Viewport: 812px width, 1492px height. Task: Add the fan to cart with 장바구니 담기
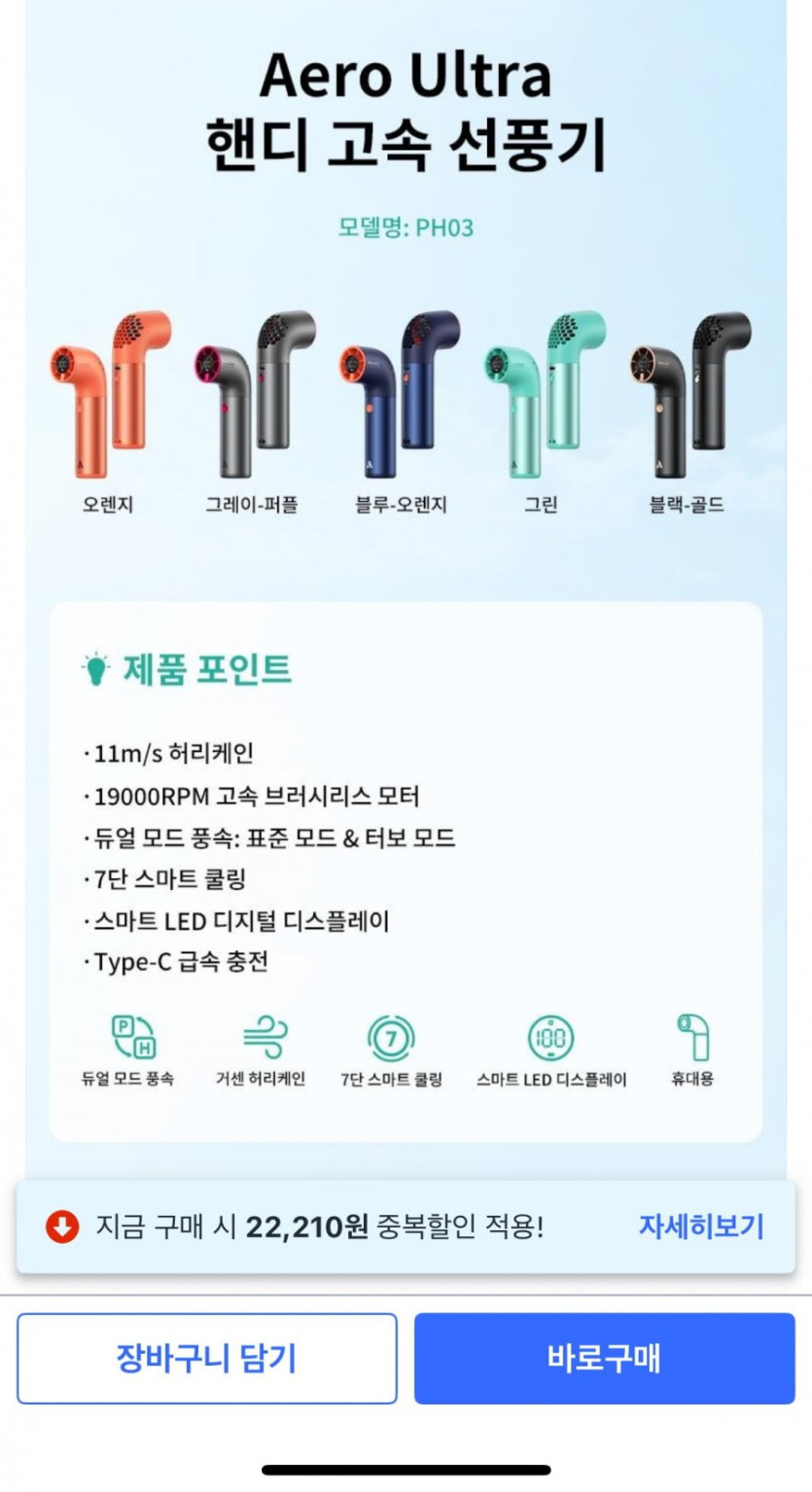(206, 1358)
